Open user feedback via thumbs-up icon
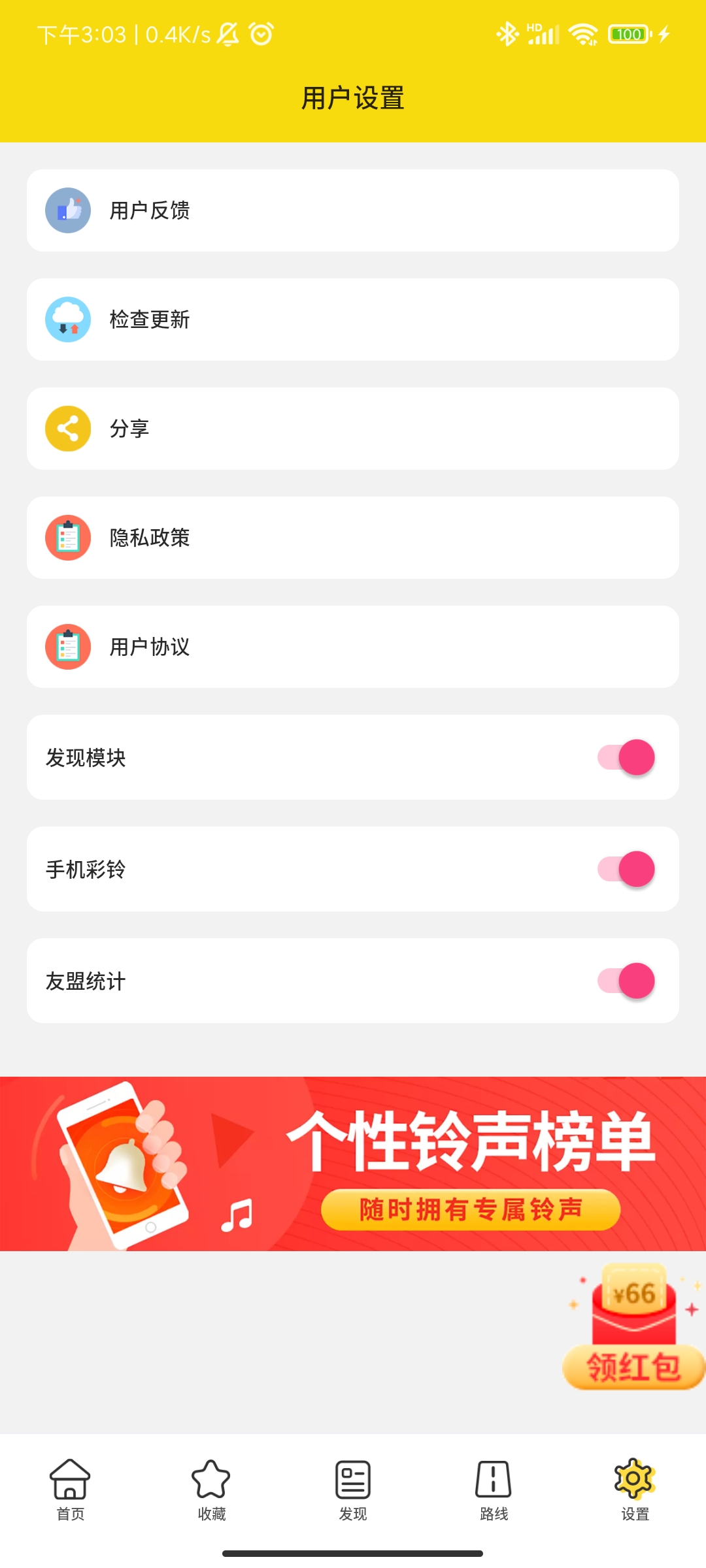 (67, 210)
